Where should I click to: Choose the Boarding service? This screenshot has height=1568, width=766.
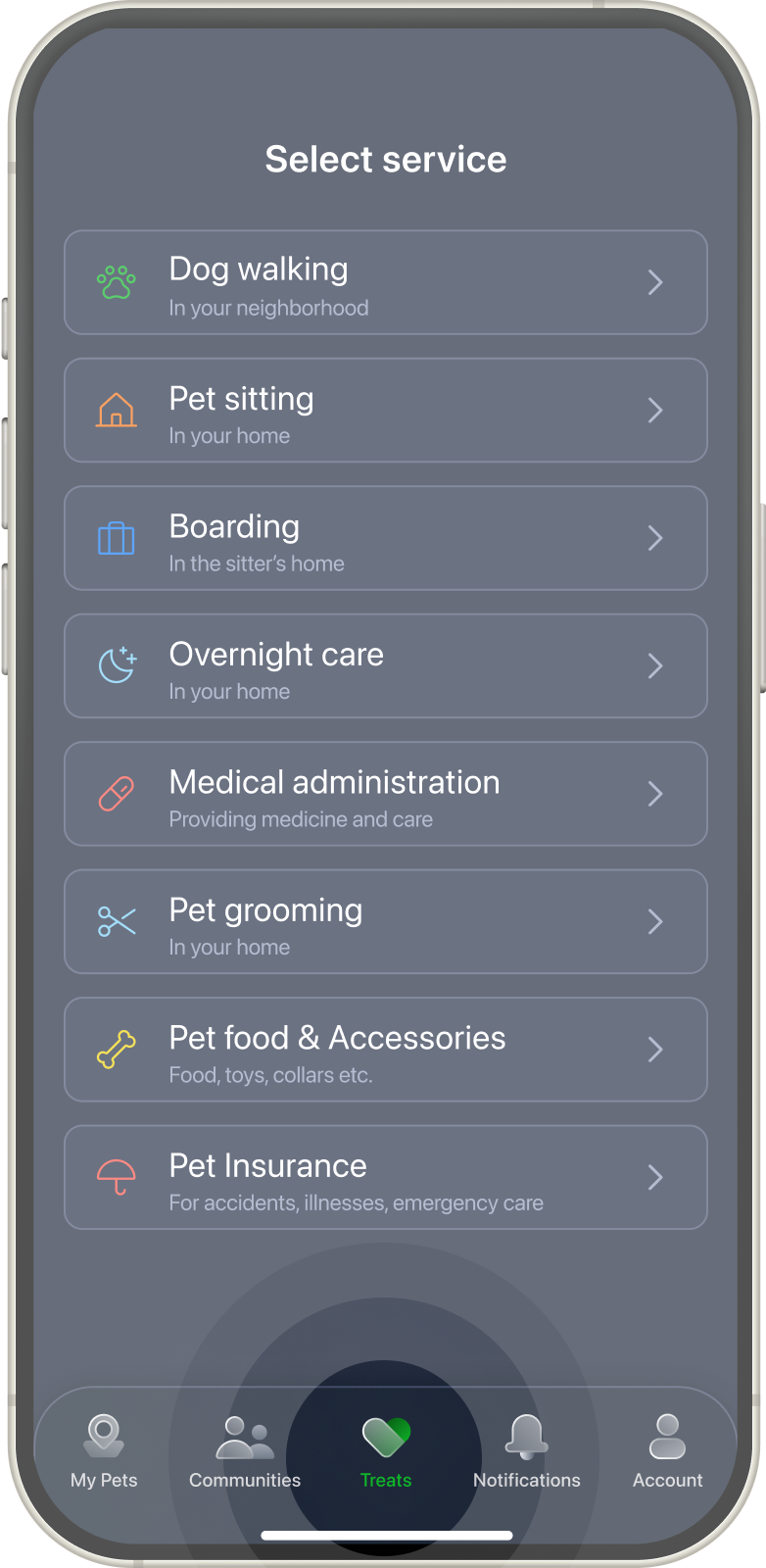[x=385, y=538]
